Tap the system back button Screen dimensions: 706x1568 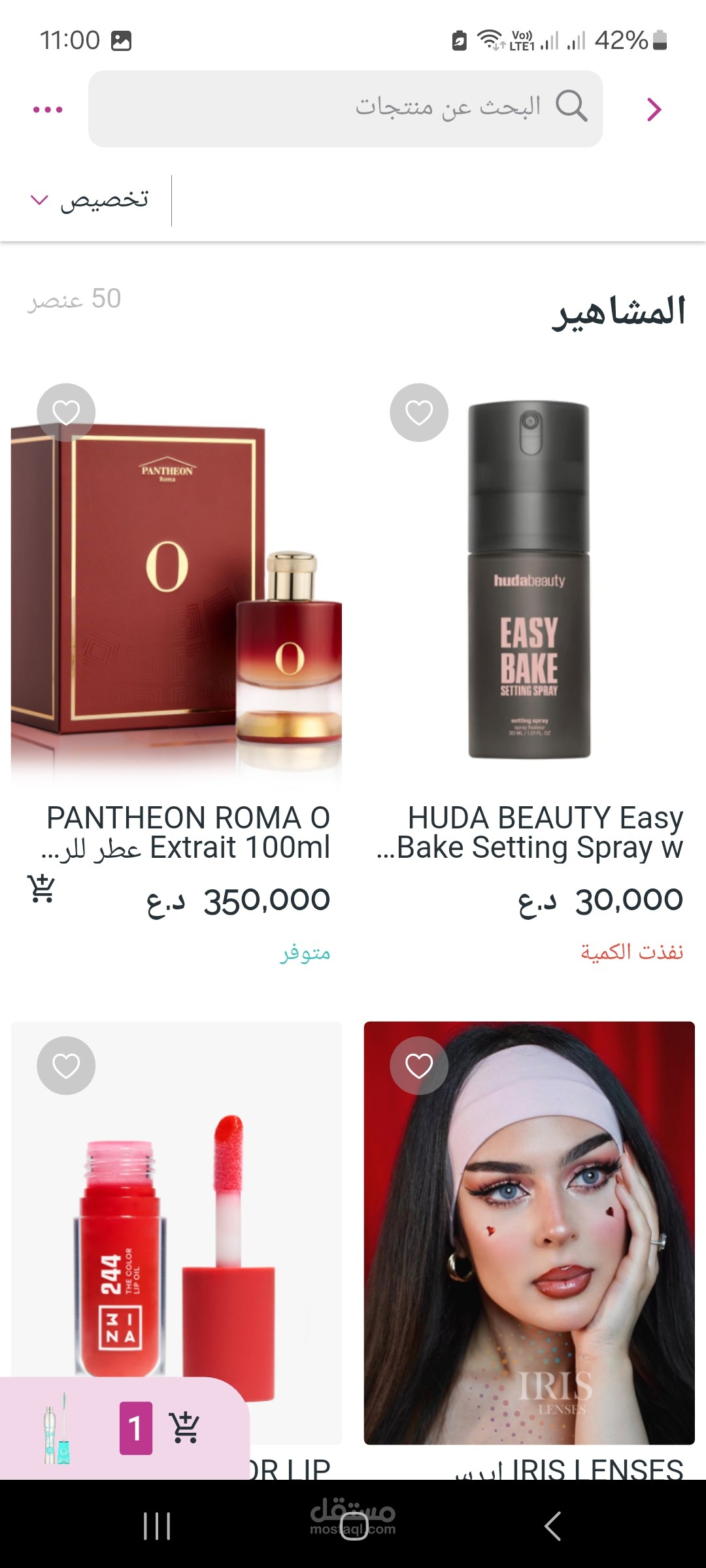point(552,1526)
